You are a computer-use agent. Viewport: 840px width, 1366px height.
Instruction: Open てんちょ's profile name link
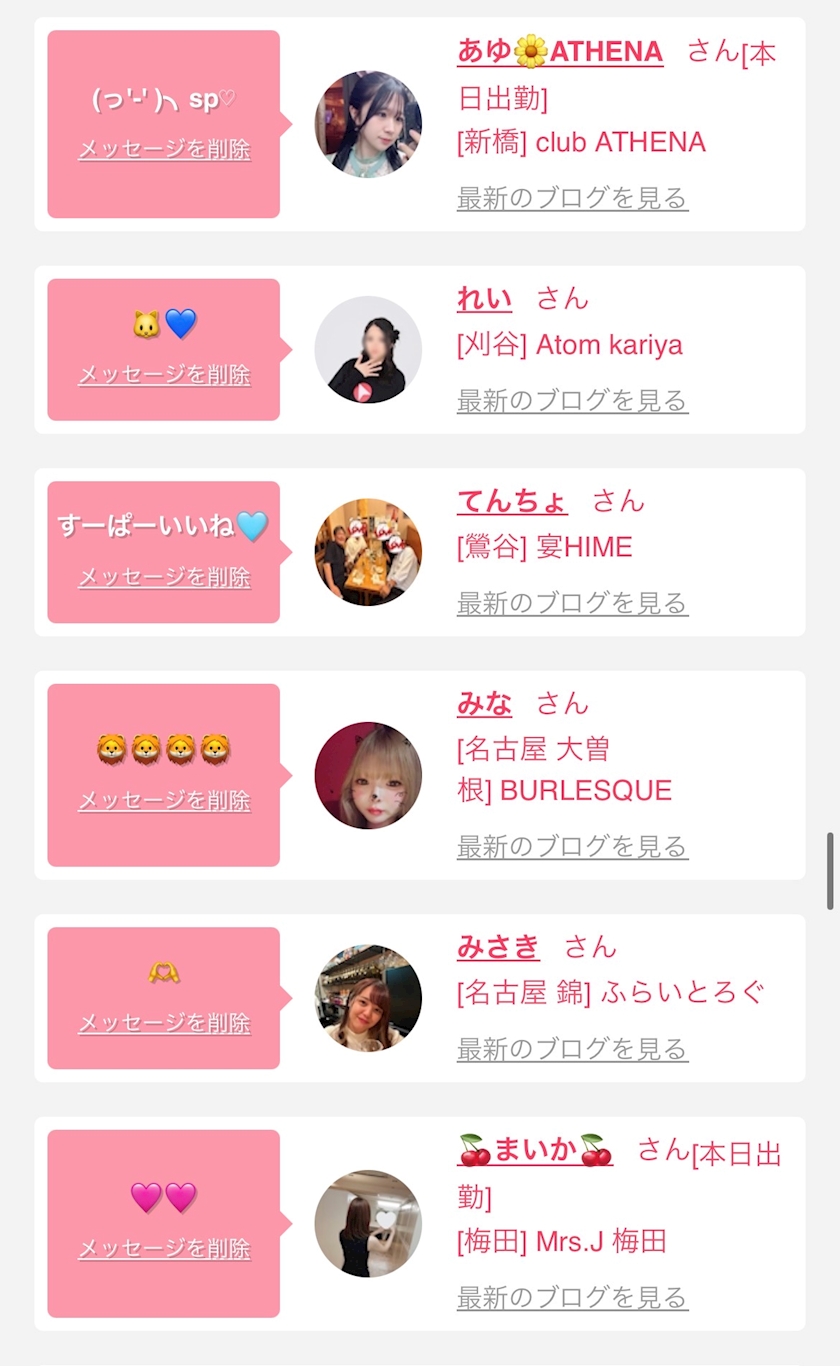pos(512,500)
